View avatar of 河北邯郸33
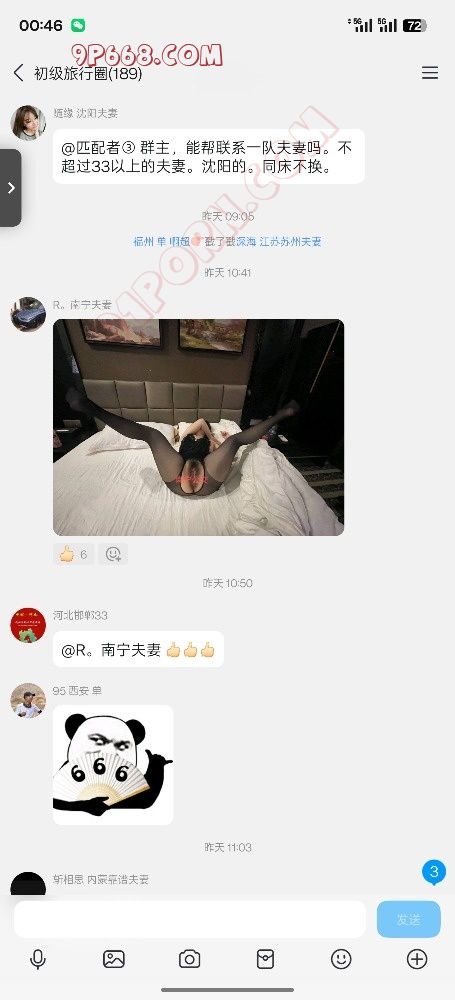This screenshot has height=1000, width=455. coord(28,624)
